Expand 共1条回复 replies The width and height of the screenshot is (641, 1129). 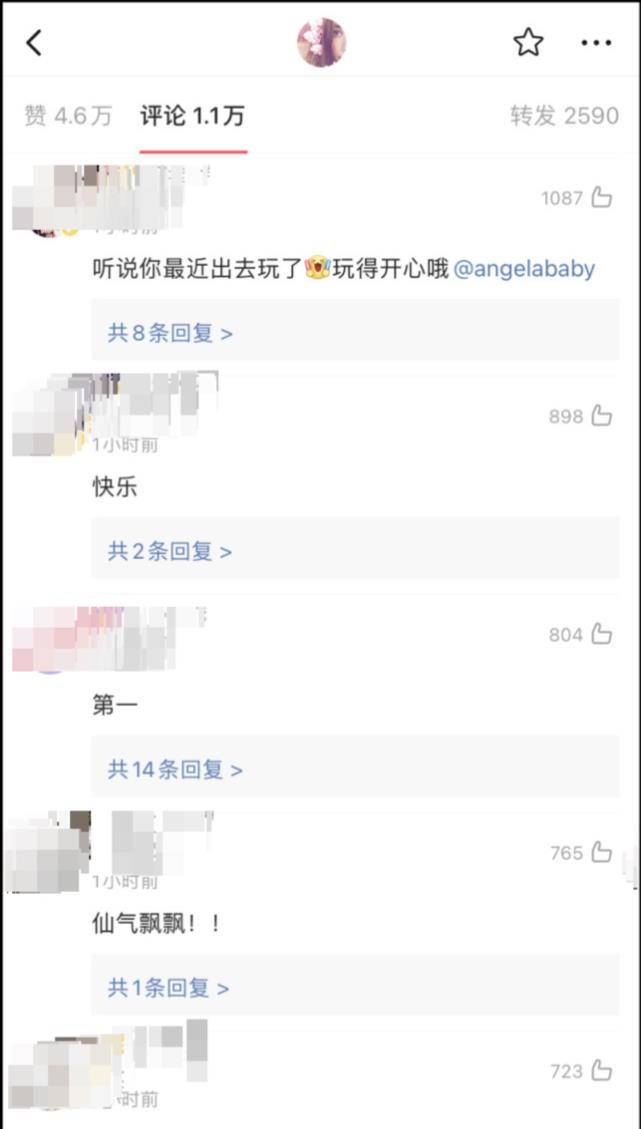point(168,988)
